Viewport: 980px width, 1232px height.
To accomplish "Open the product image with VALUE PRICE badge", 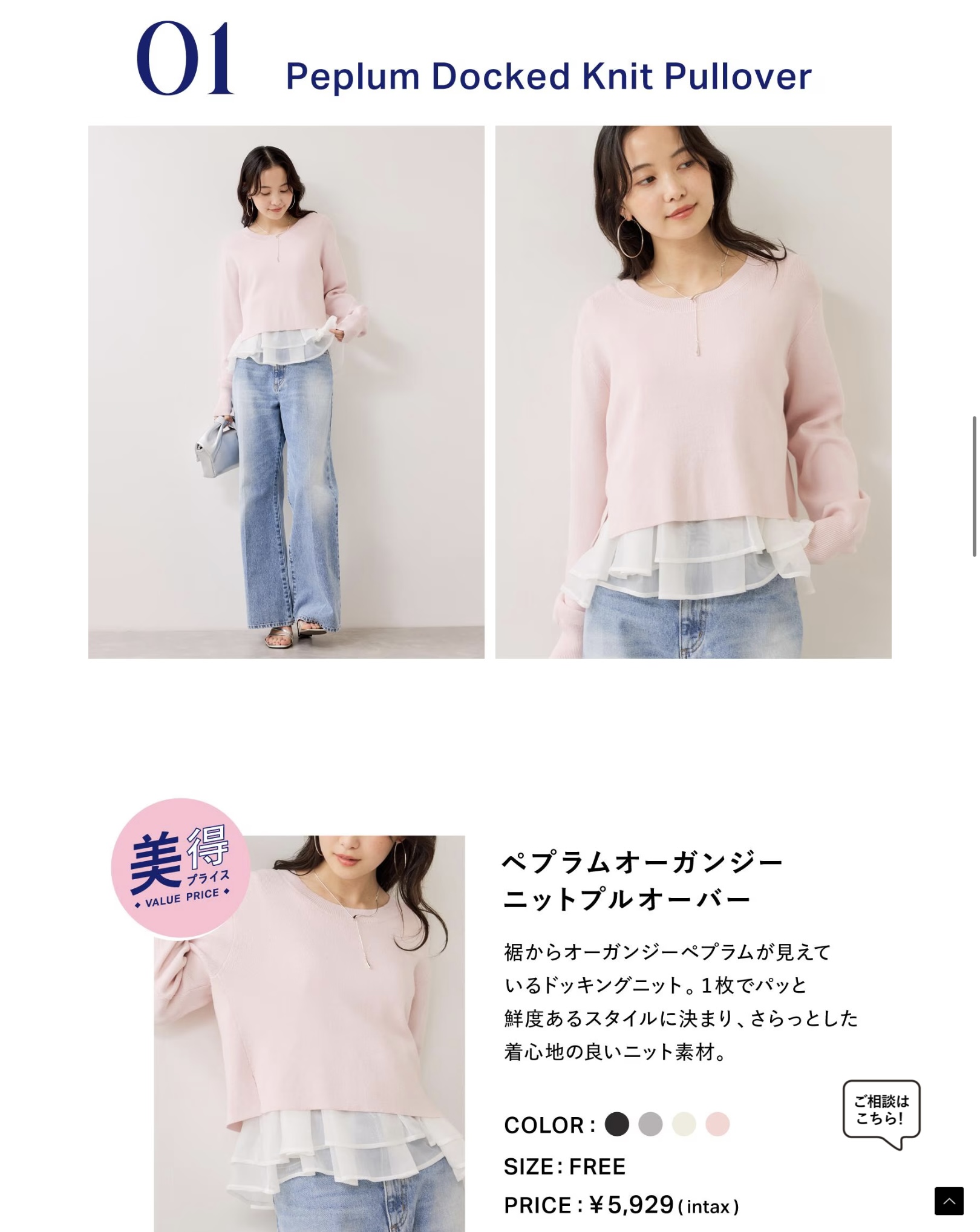I will (310, 1035).
